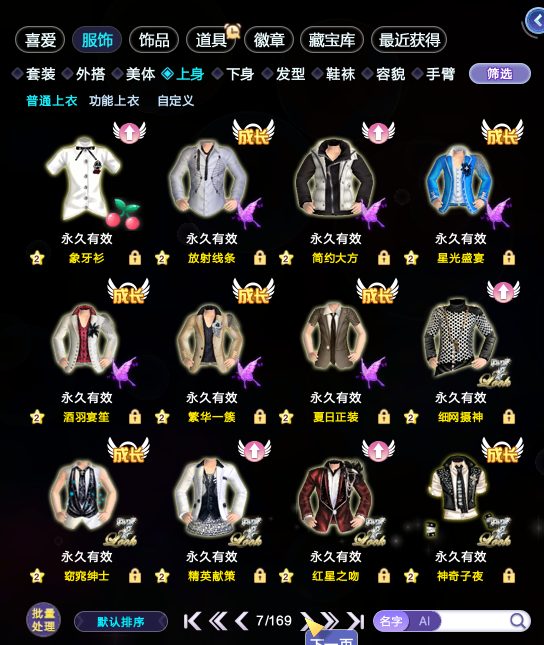Collapse panel with the back arrow
The height and width of the screenshot is (645, 544).
click(x=536, y=21)
